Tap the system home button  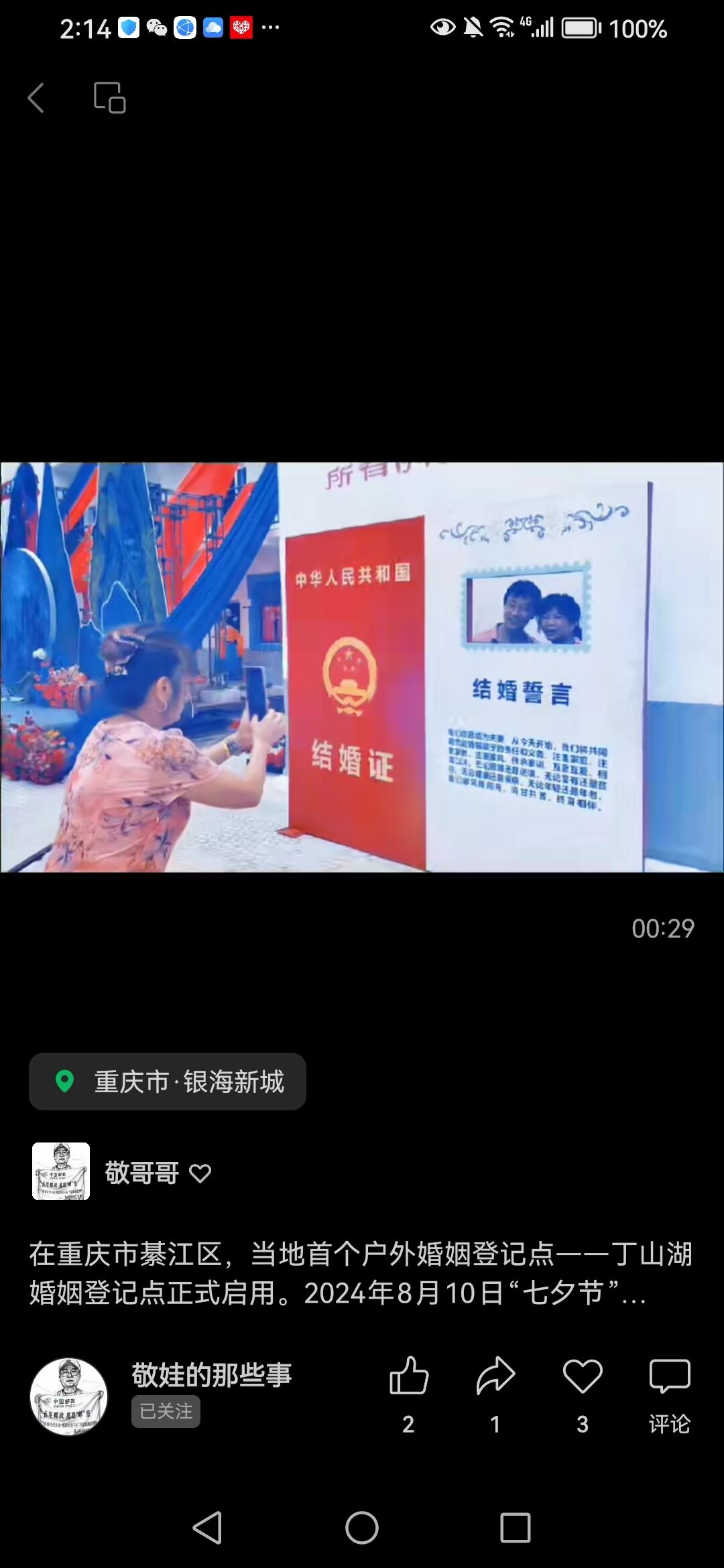click(x=362, y=1528)
